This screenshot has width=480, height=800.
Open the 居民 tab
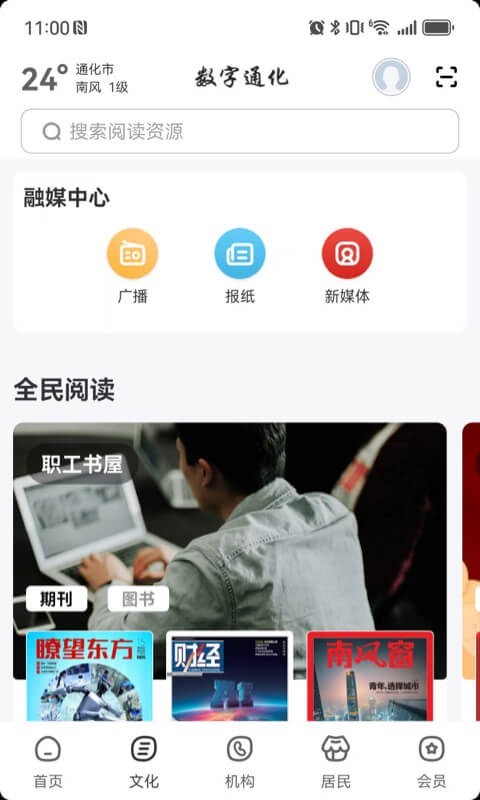pyautogui.click(x=336, y=762)
